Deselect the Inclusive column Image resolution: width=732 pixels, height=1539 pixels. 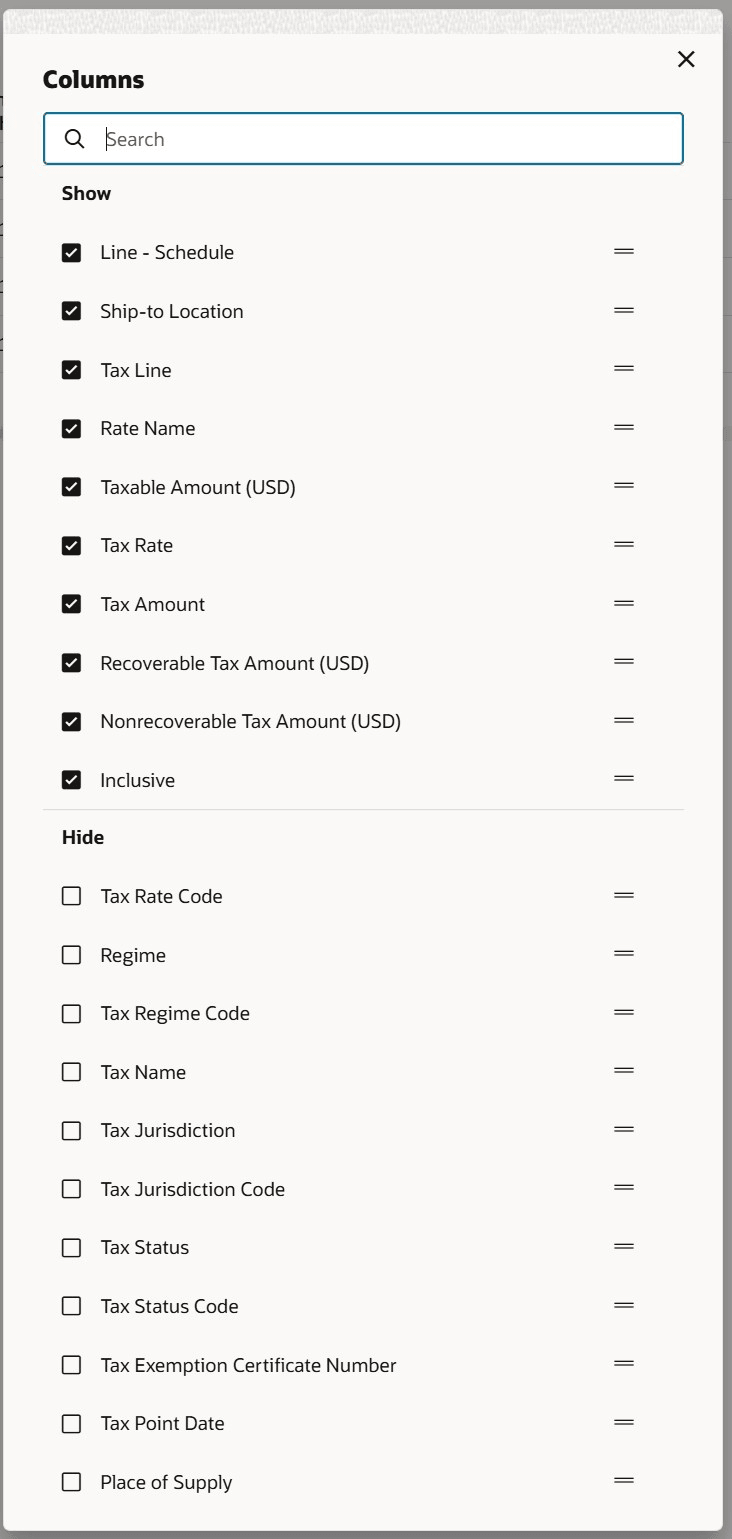click(71, 780)
